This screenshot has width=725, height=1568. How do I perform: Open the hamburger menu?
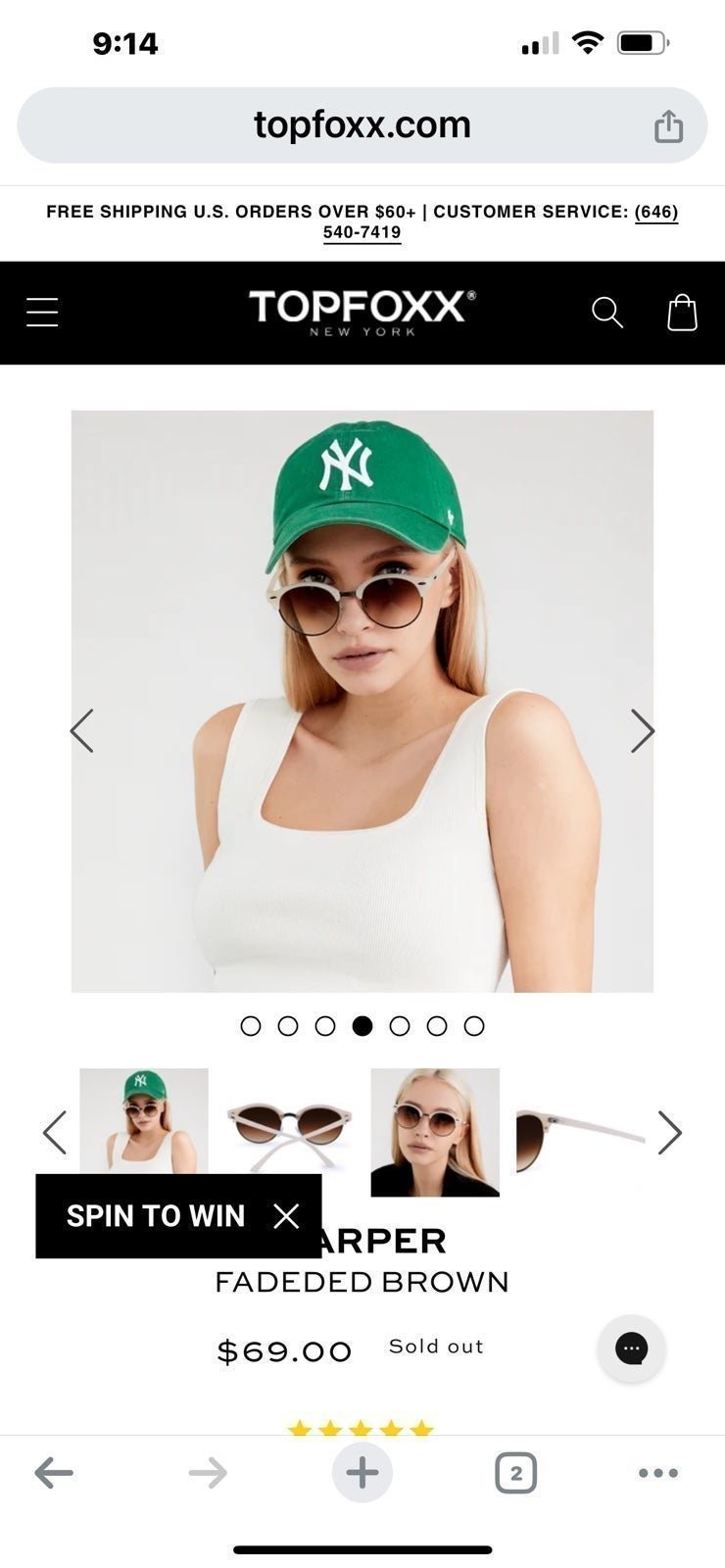click(x=42, y=313)
